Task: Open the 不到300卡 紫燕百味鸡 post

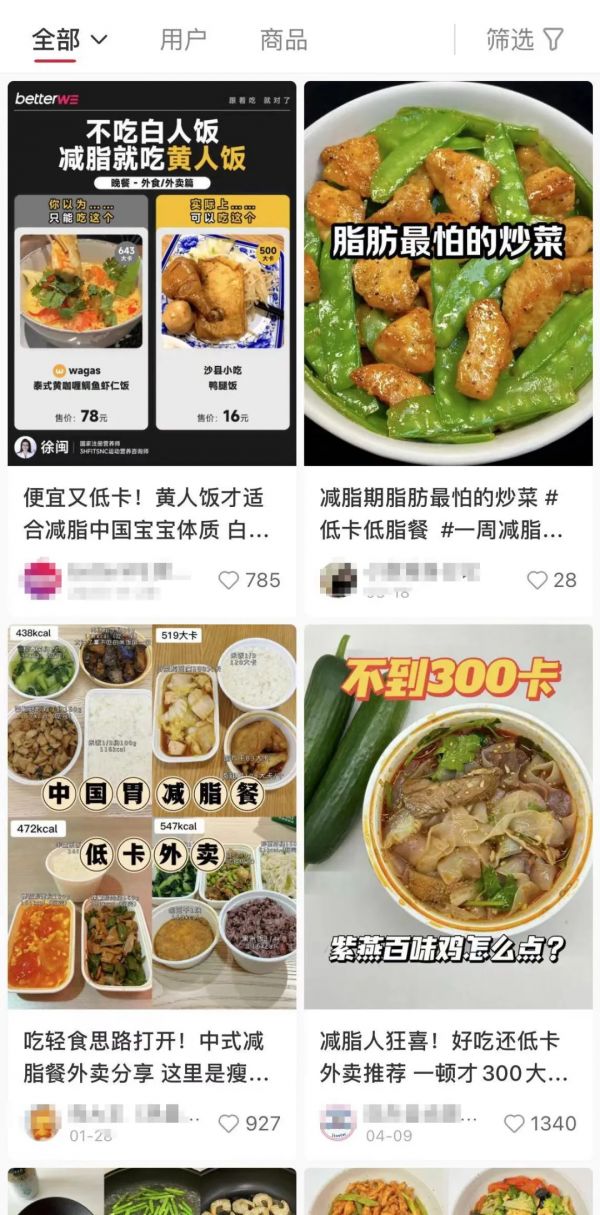Action: (x=448, y=816)
